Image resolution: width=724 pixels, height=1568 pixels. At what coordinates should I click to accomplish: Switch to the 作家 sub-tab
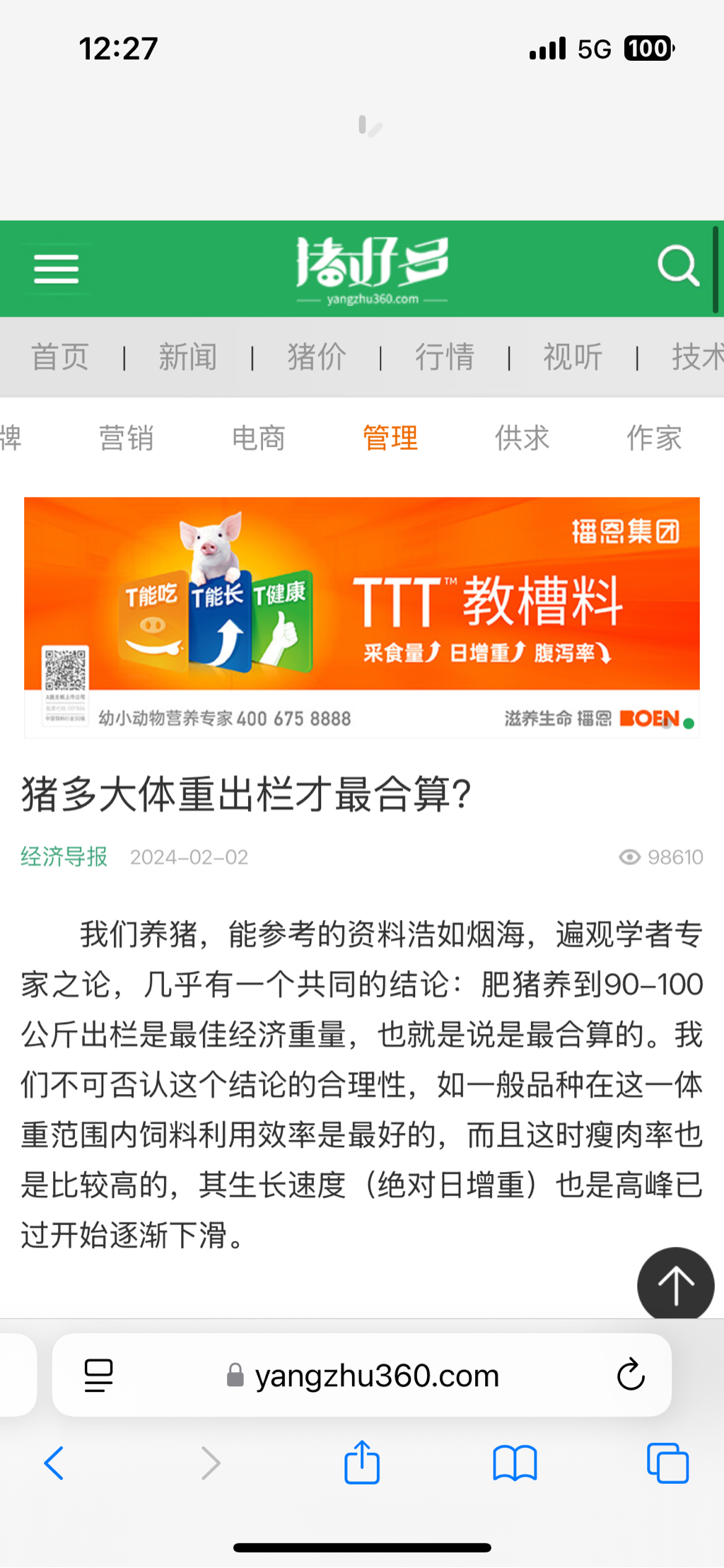pyautogui.click(x=654, y=438)
